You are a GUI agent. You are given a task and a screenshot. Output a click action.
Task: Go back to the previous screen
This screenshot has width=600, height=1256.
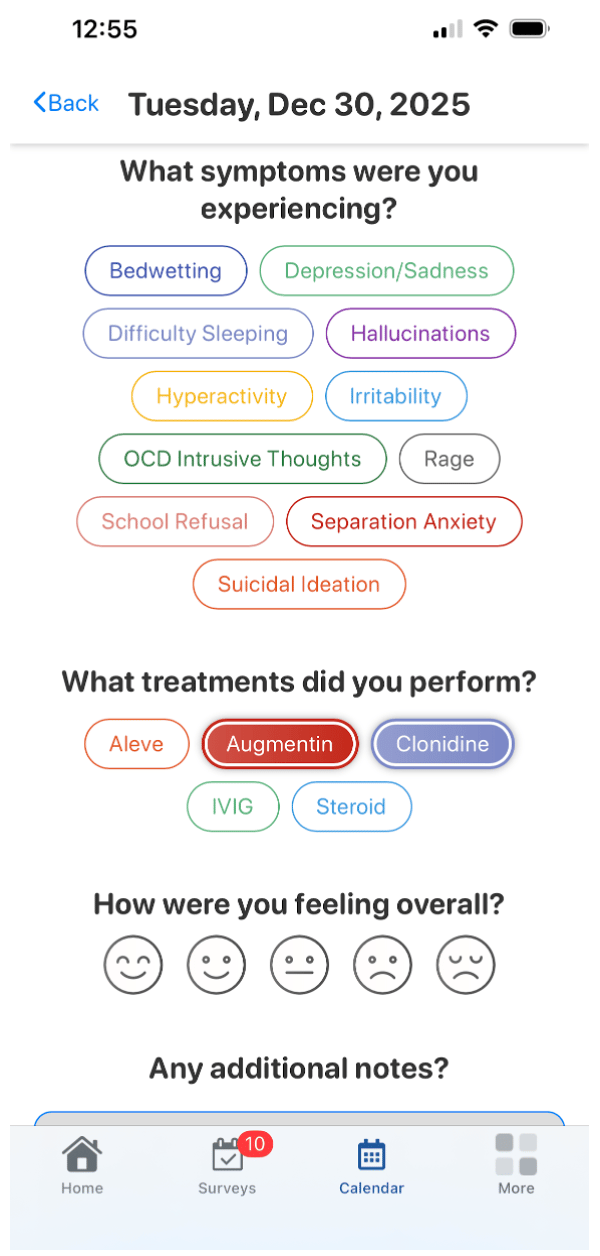66,103
